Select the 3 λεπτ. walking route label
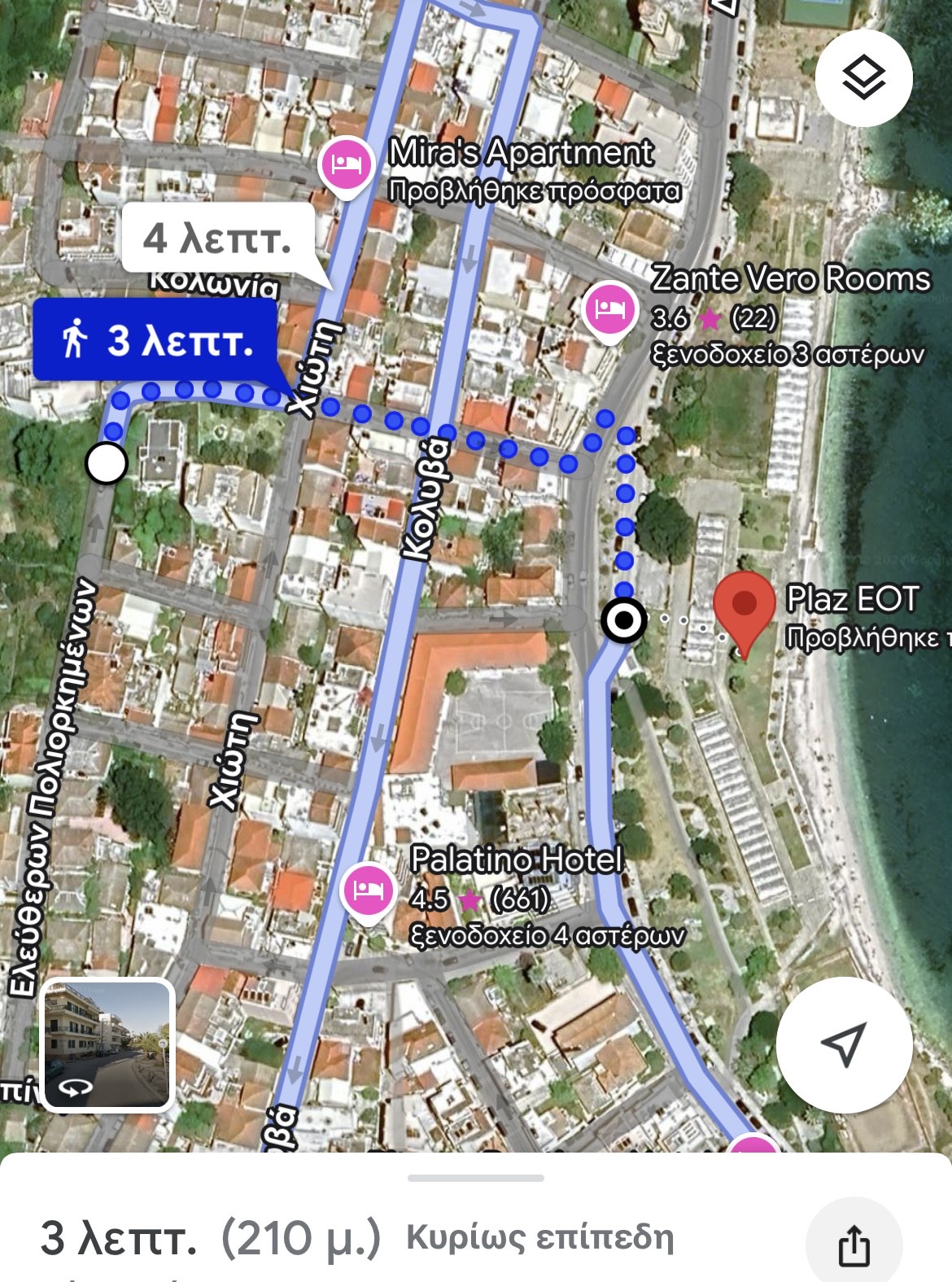 [155, 340]
